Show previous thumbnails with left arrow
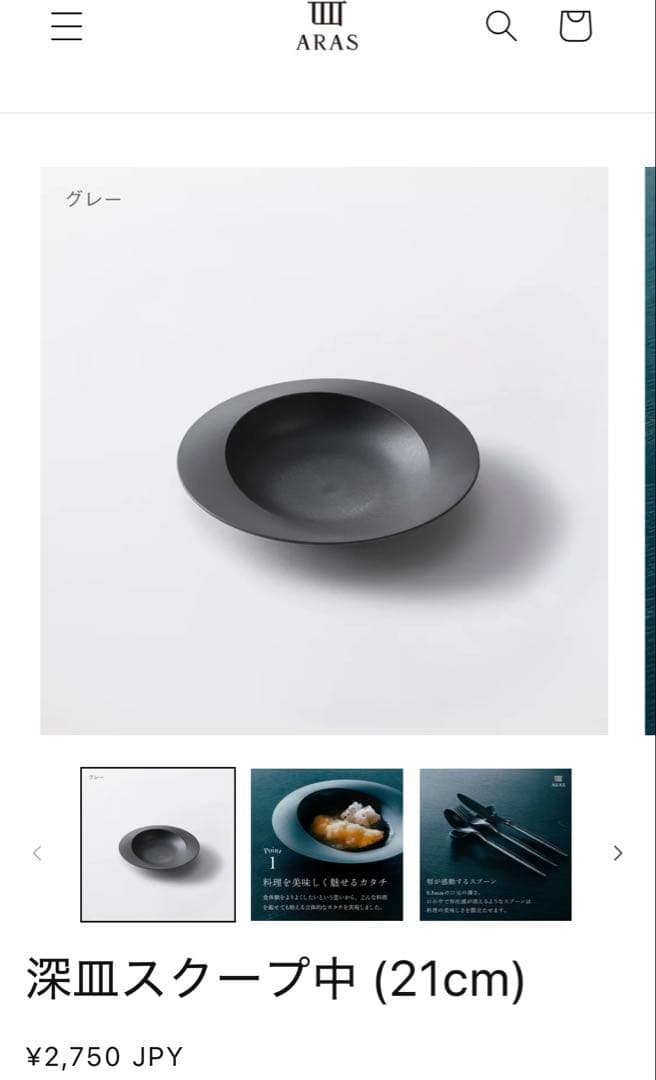This screenshot has height=1080, width=656. (x=37, y=853)
